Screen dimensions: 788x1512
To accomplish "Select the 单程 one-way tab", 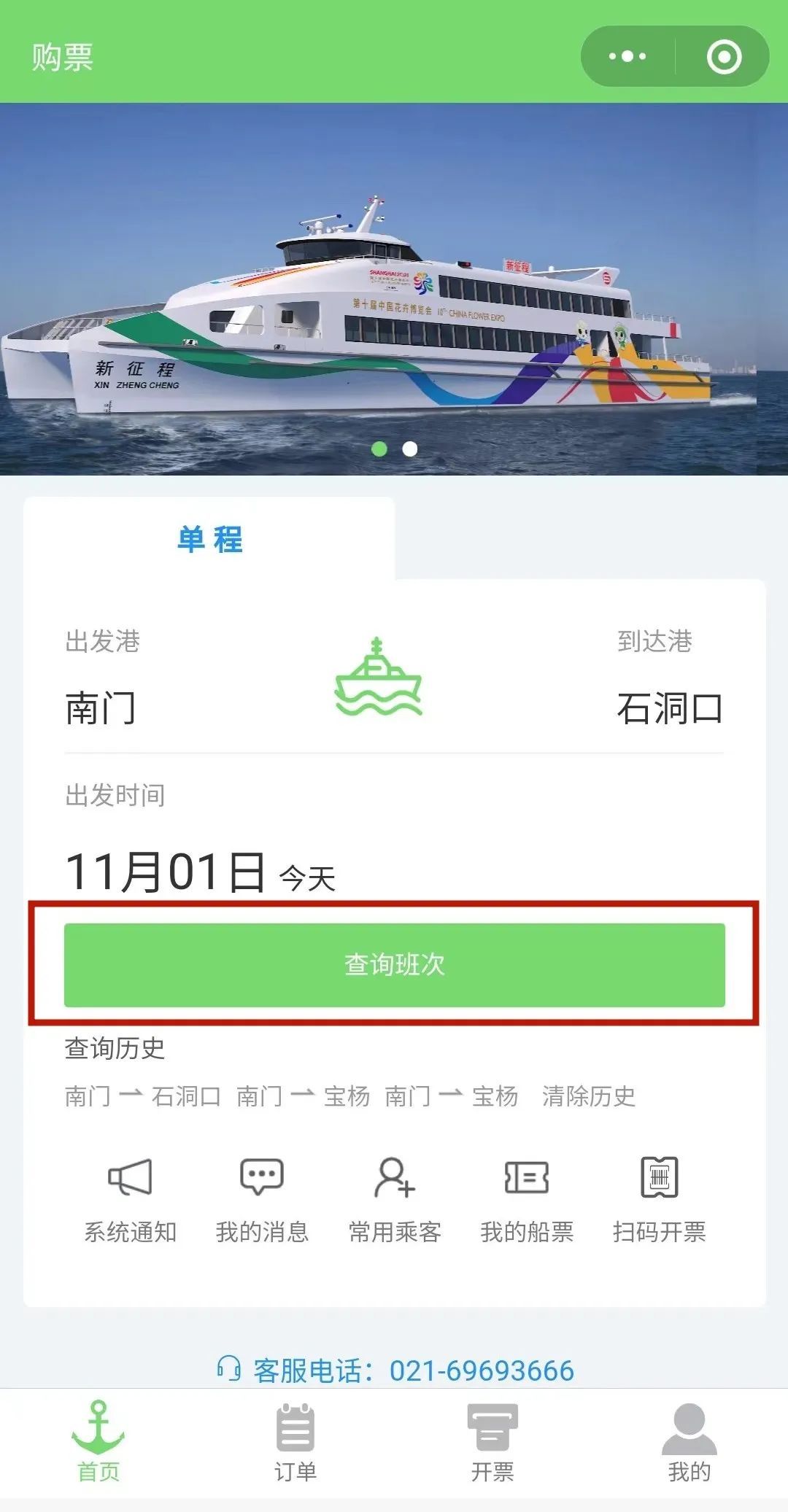I will coord(209,540).
